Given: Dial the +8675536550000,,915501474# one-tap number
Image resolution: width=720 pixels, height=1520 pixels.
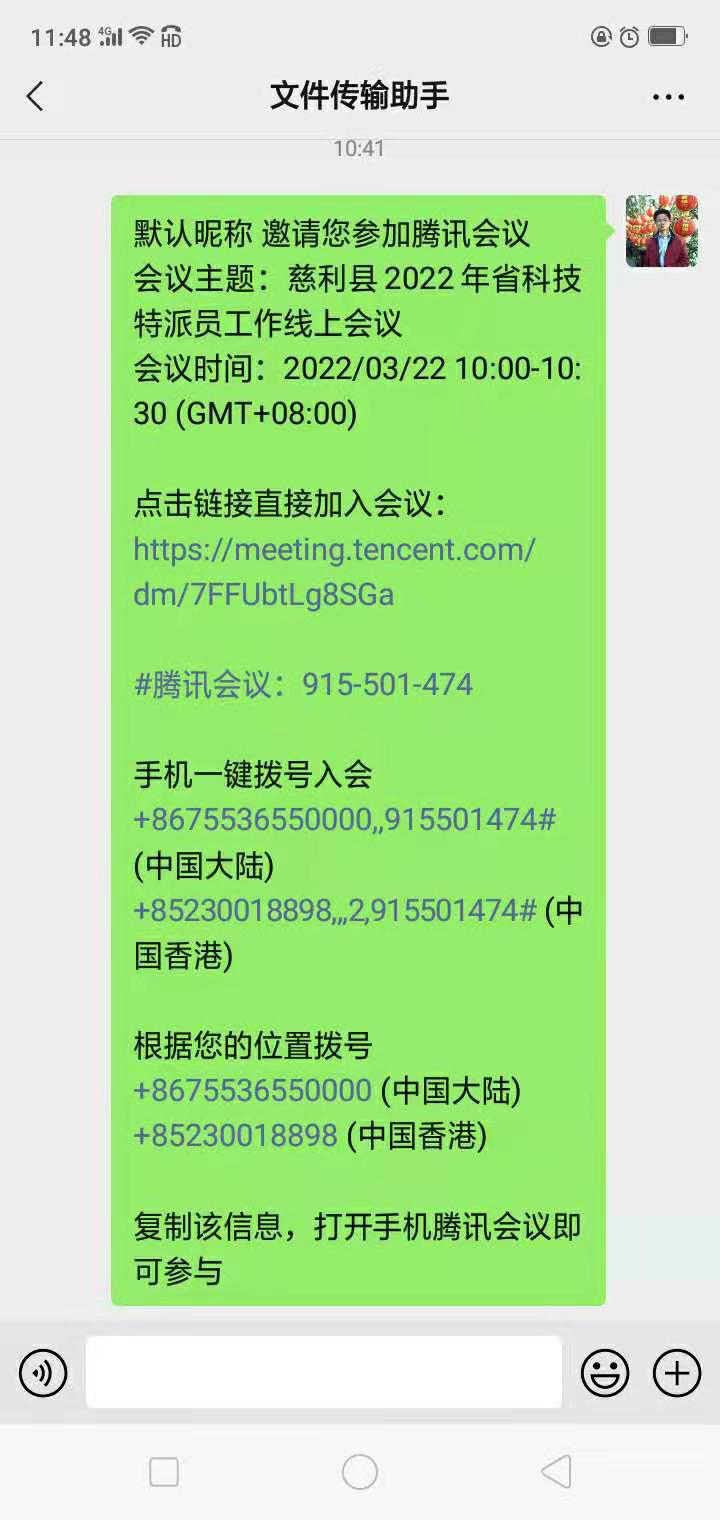Looking at the screenshot, I should click(x=345, y=820).
